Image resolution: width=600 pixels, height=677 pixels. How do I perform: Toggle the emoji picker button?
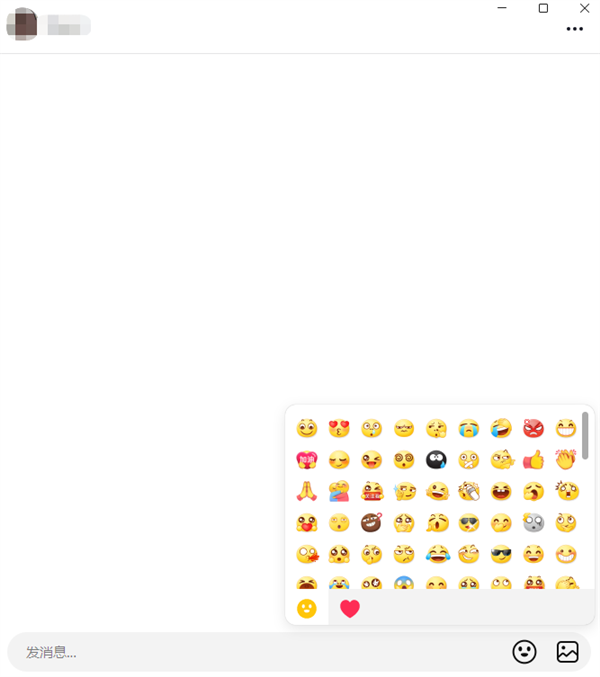pyautogui.click(x=524, y=652)
